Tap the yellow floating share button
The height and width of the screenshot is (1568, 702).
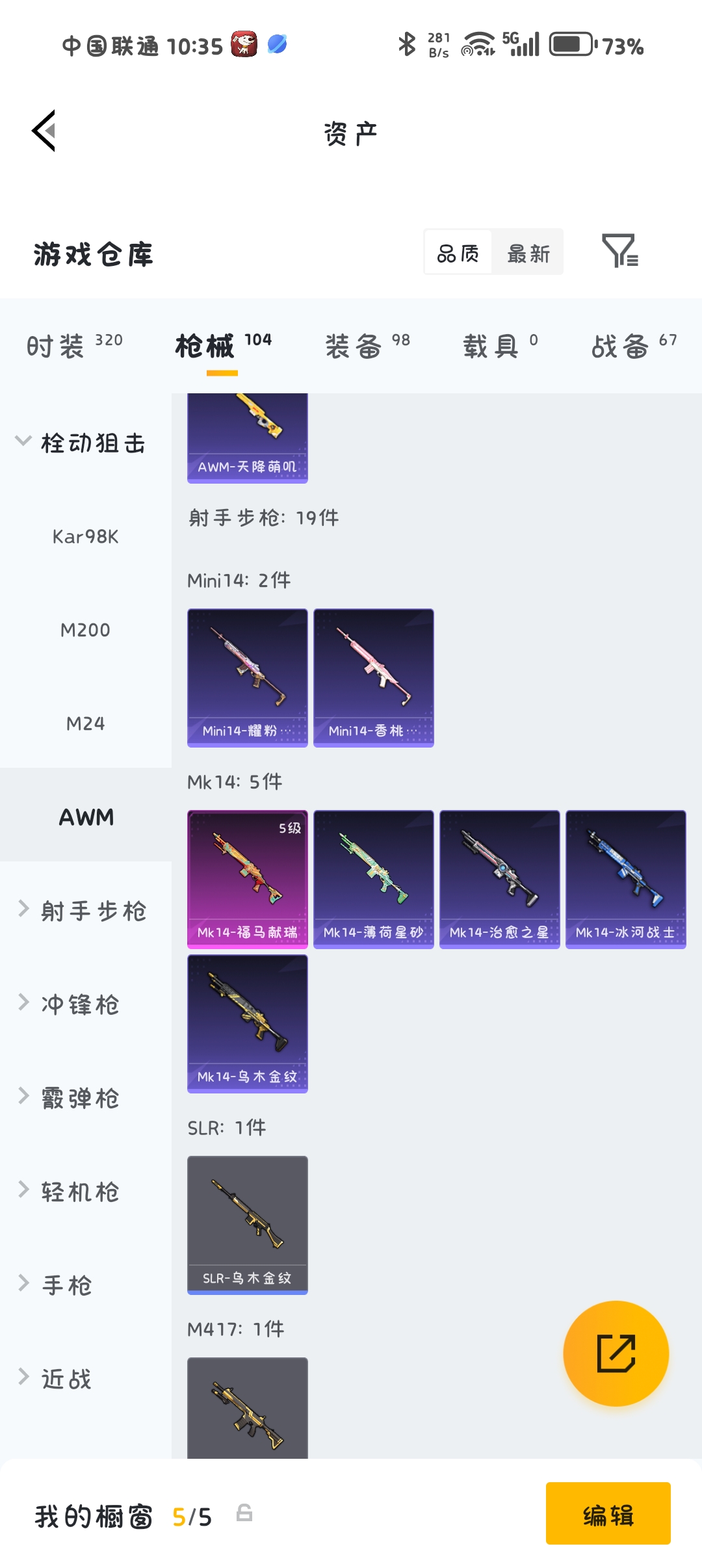pos(616,1353)
